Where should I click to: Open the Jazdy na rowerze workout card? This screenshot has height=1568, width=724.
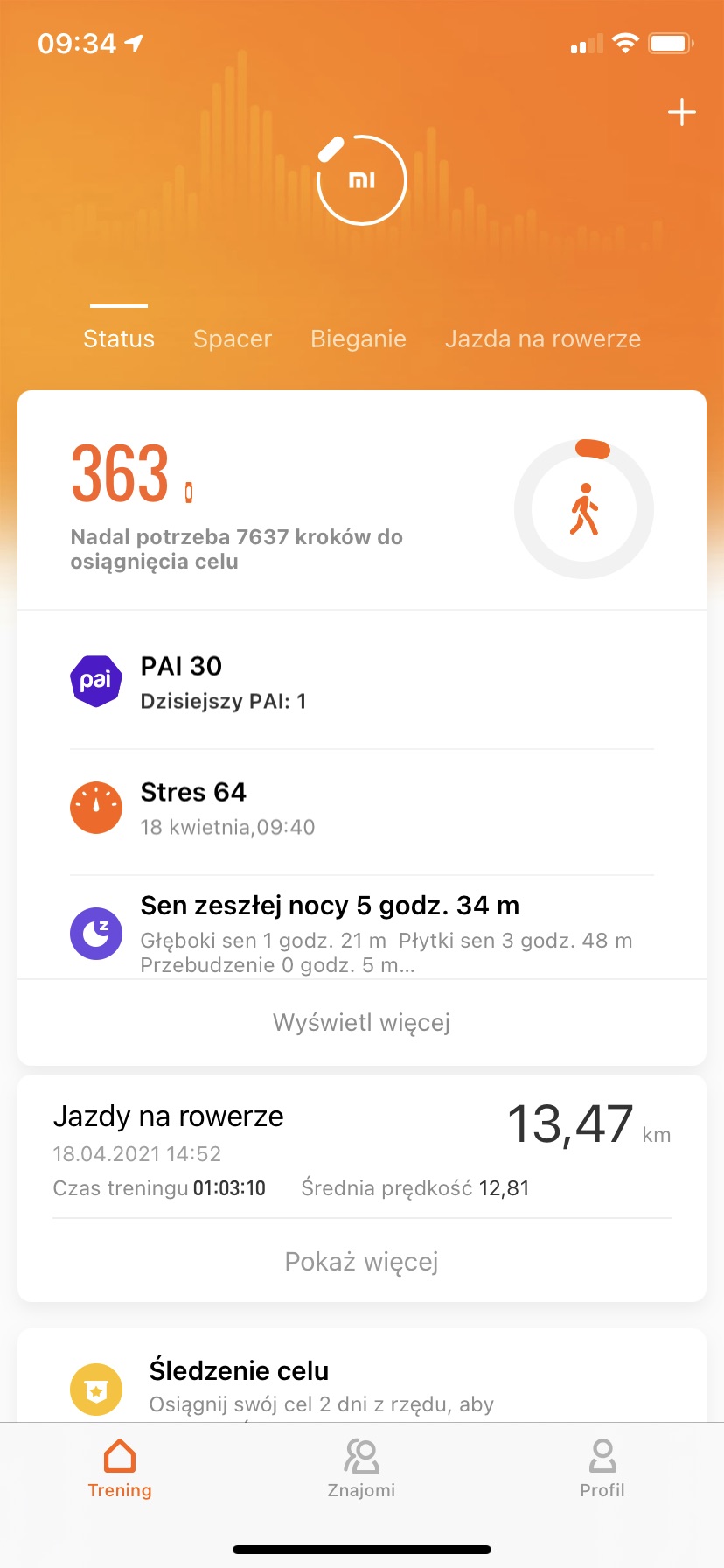361,1148
